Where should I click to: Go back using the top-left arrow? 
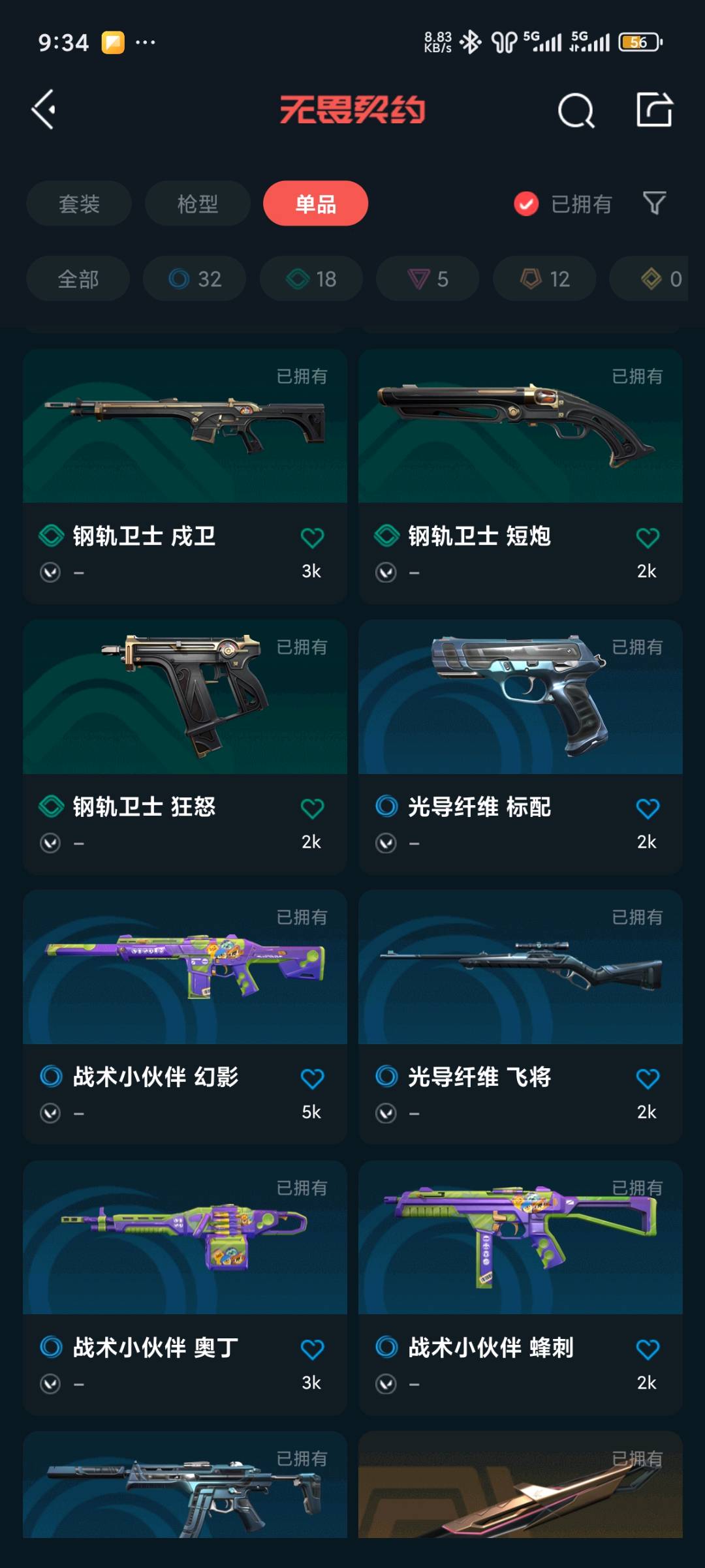pyautogui.click(x=44, y=110)
